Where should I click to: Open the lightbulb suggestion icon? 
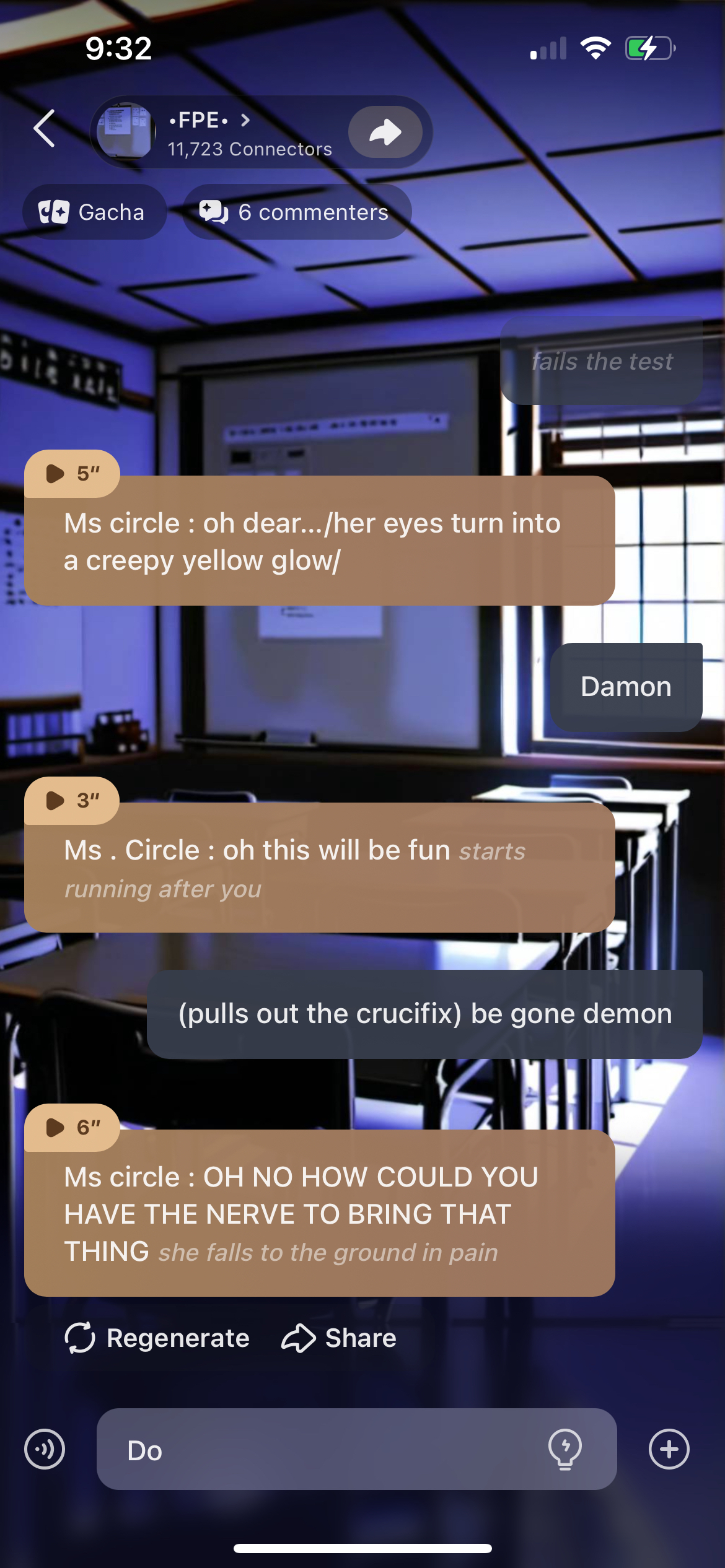tap(565, 1449)
